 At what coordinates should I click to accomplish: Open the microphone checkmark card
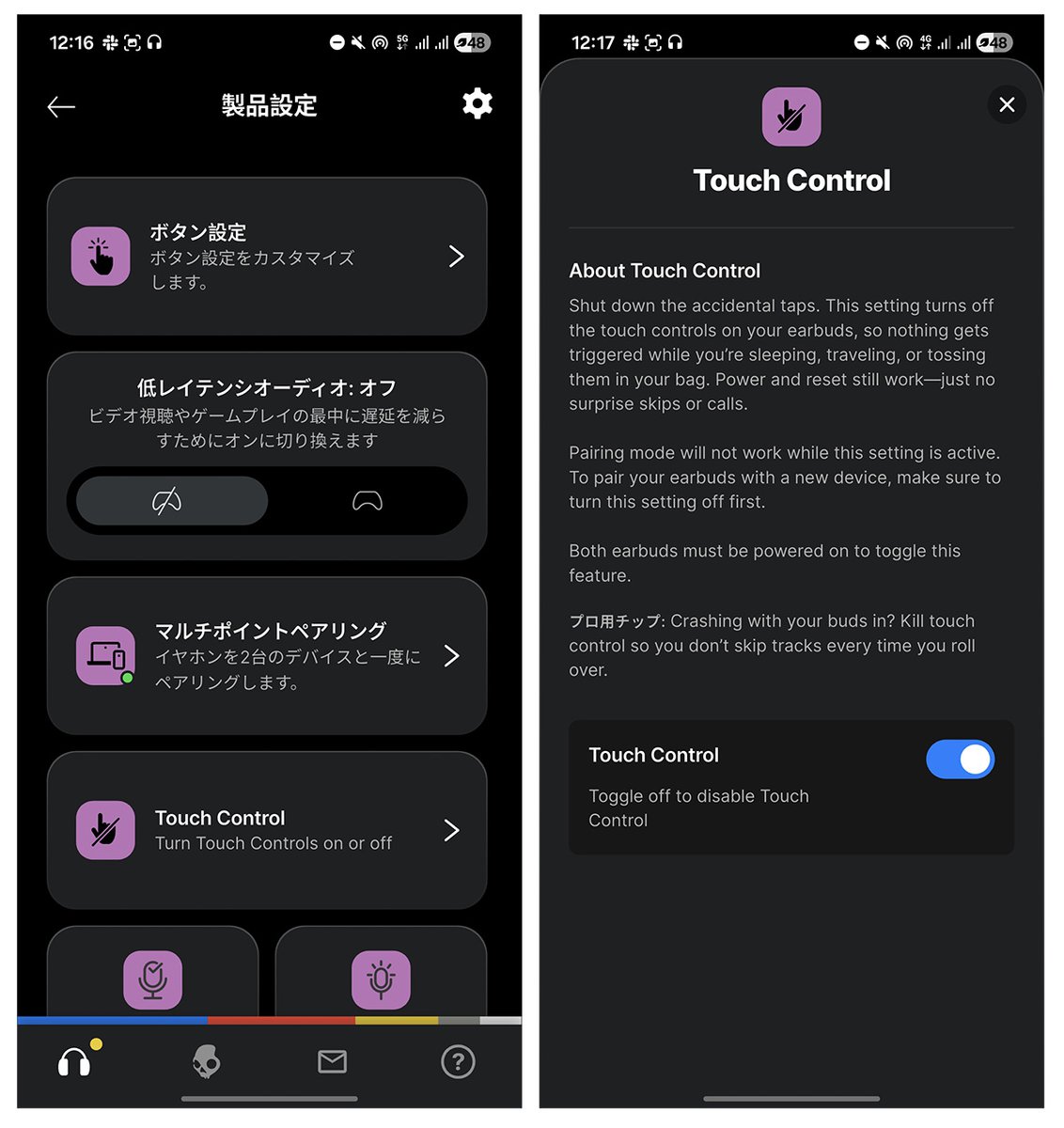coord(152,978)
